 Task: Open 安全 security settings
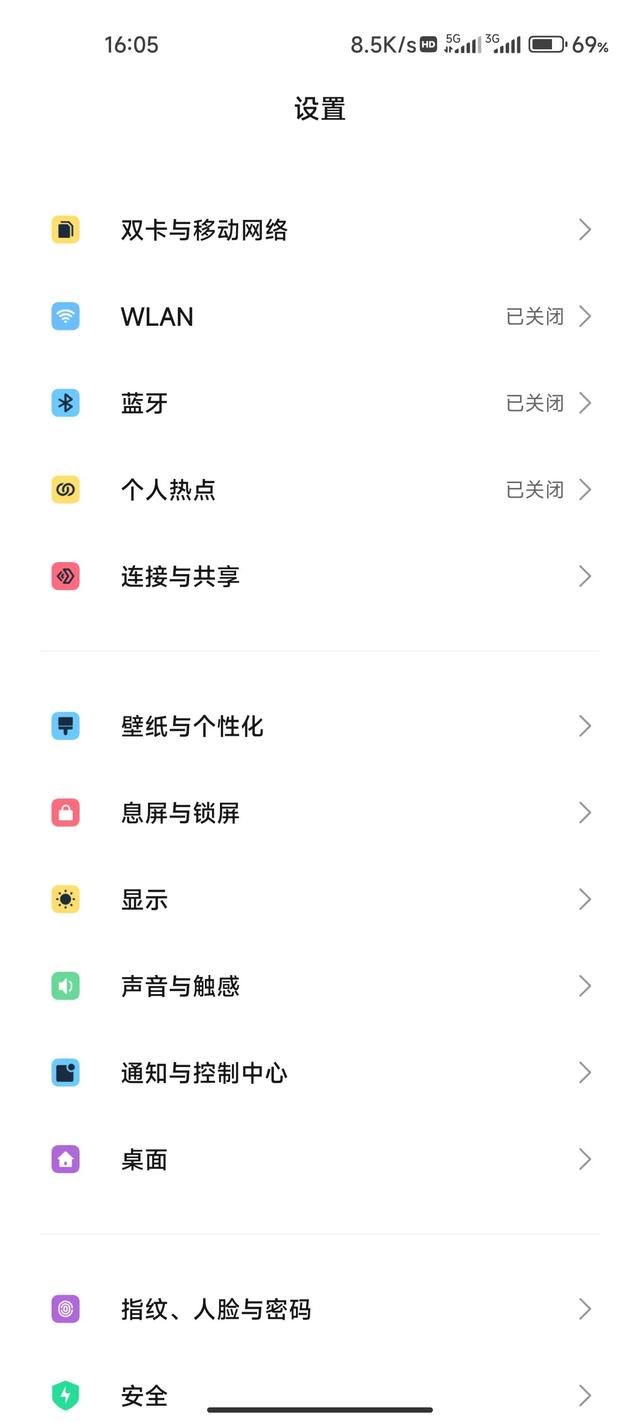[320, 1394]
